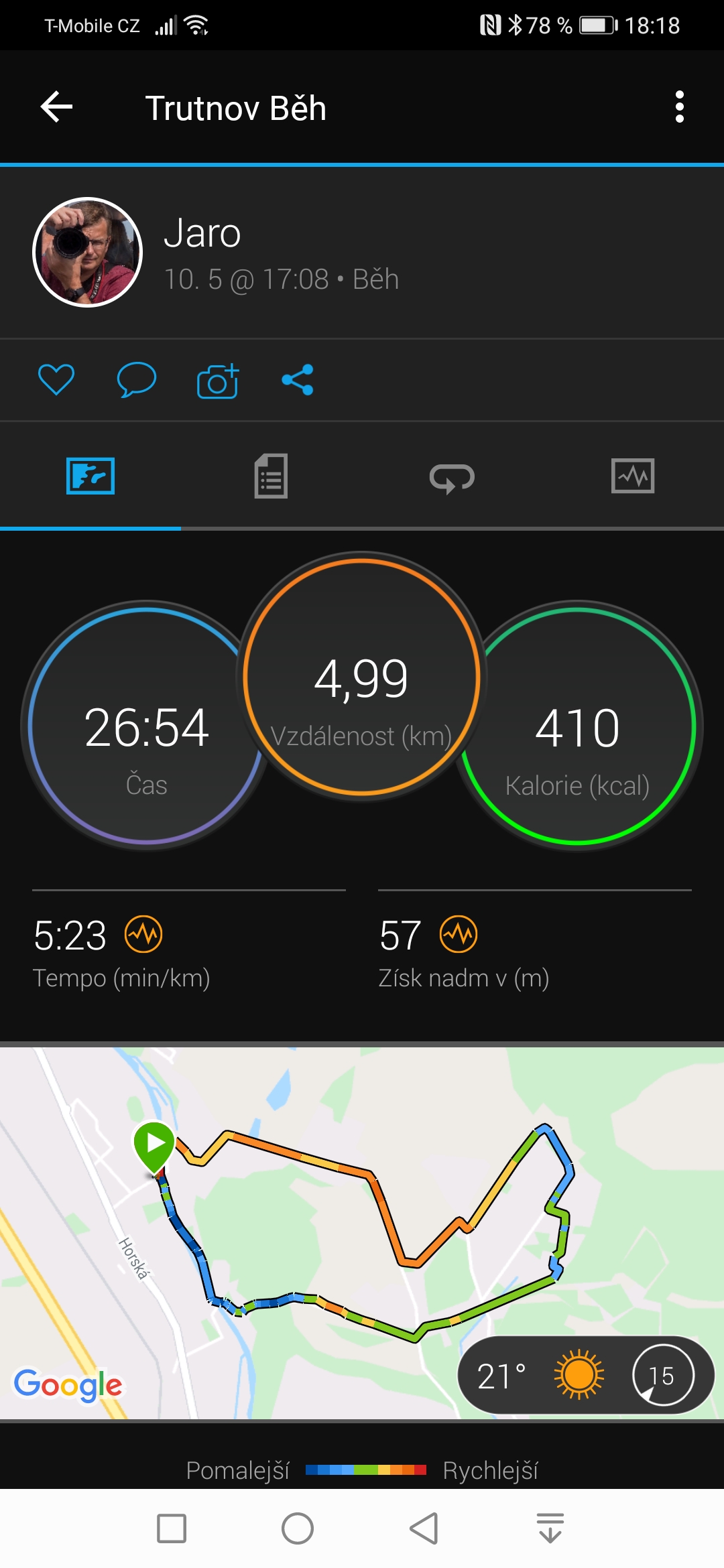Open the route map in full view

tap(362, 1233)
